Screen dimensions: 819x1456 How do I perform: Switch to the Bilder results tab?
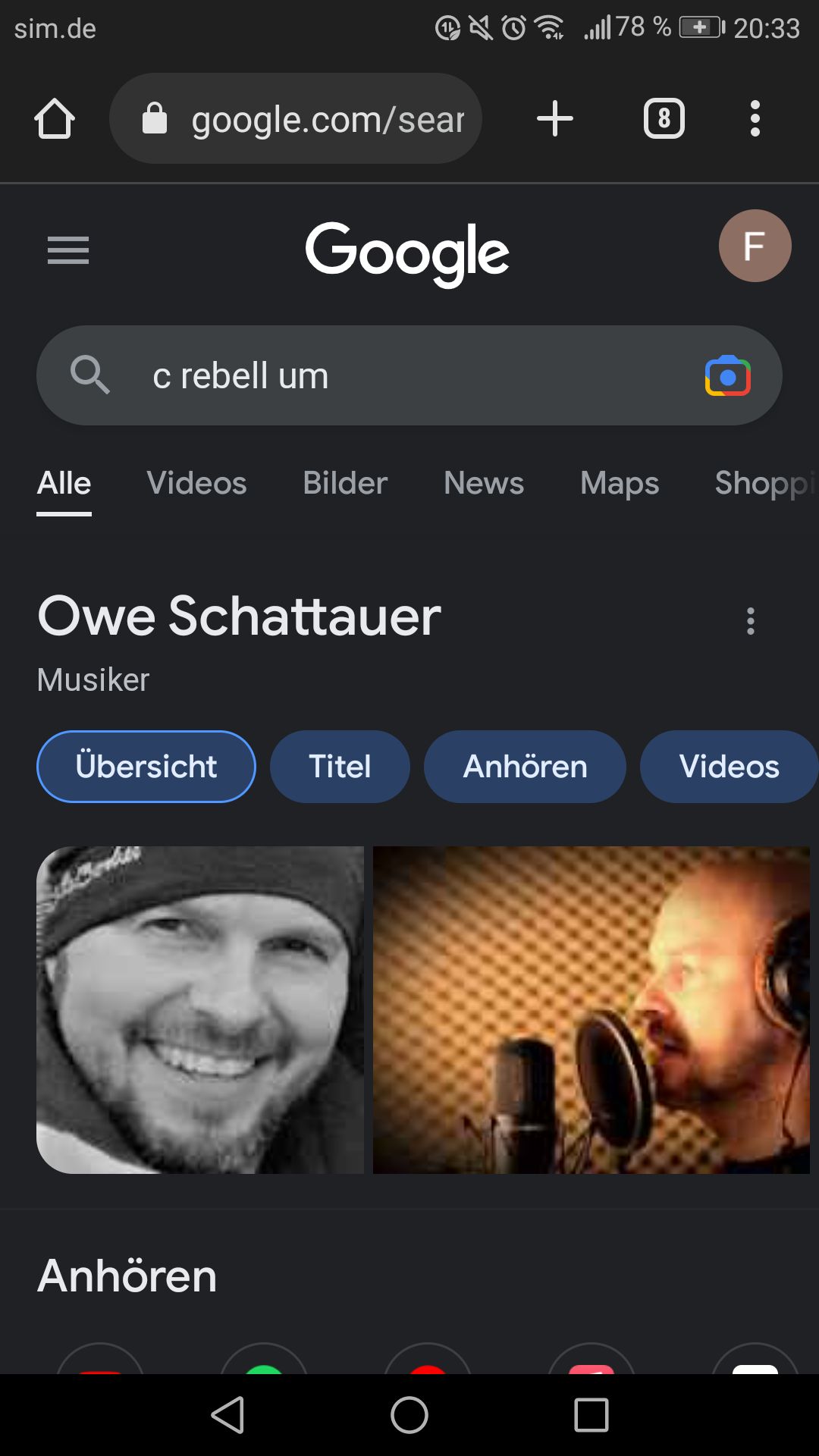pos(345,483)
